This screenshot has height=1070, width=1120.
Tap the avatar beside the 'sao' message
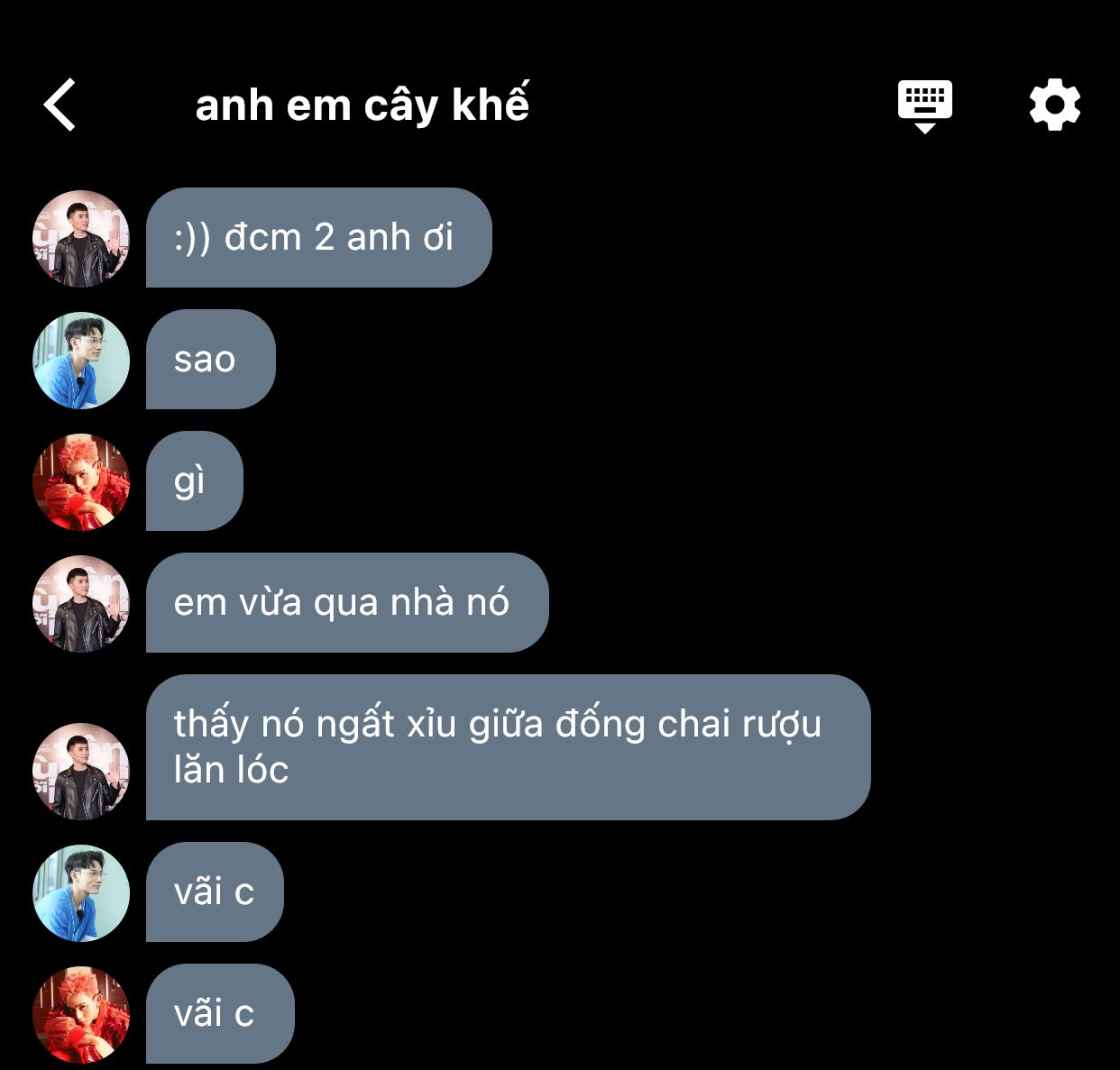[x=81, y=361]
